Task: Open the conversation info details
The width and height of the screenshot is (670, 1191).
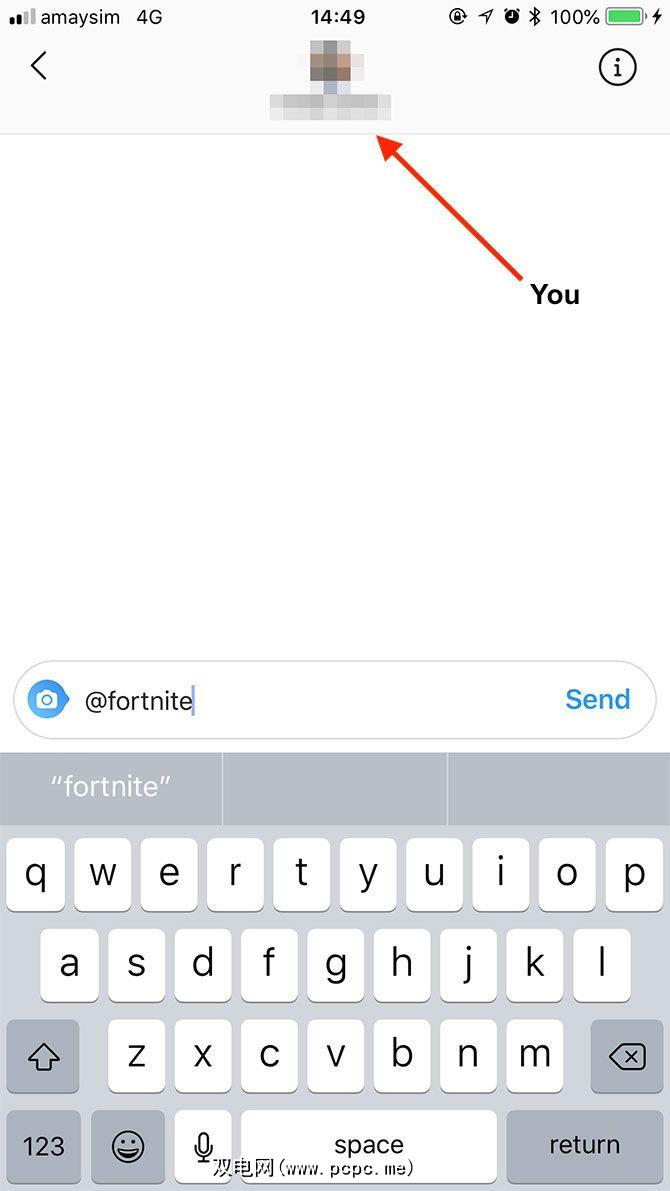Action: [x=617, y=67]
